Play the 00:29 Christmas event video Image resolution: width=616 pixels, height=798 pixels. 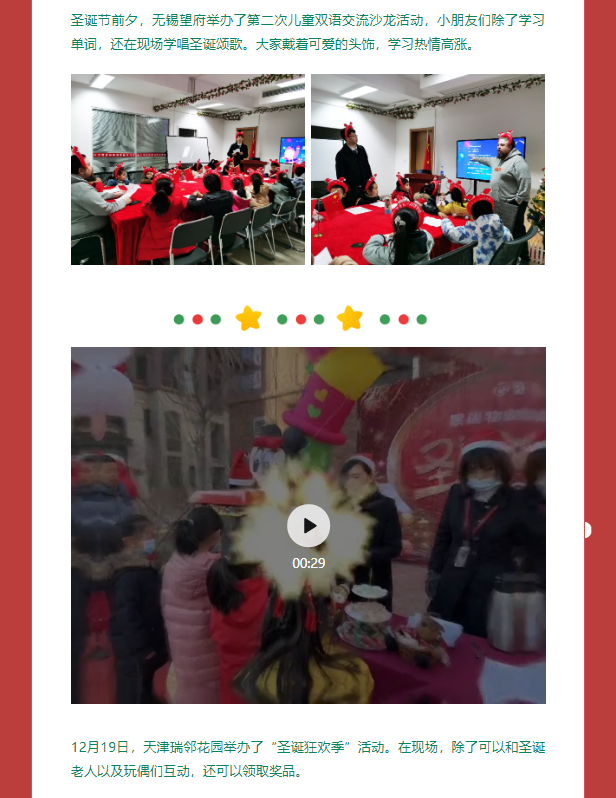(x=308, y=525)
